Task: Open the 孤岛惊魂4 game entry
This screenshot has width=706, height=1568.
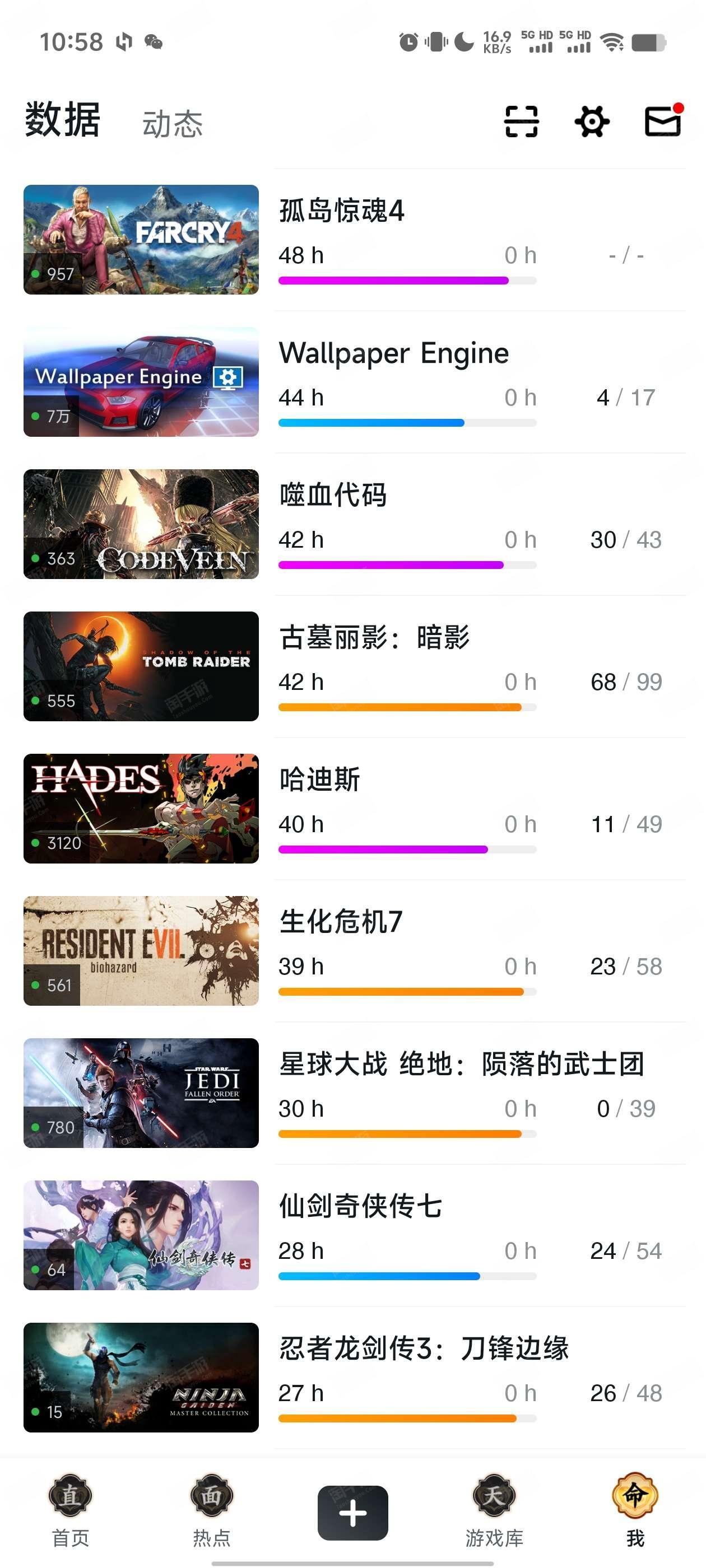Action: (x=354, y=240)
